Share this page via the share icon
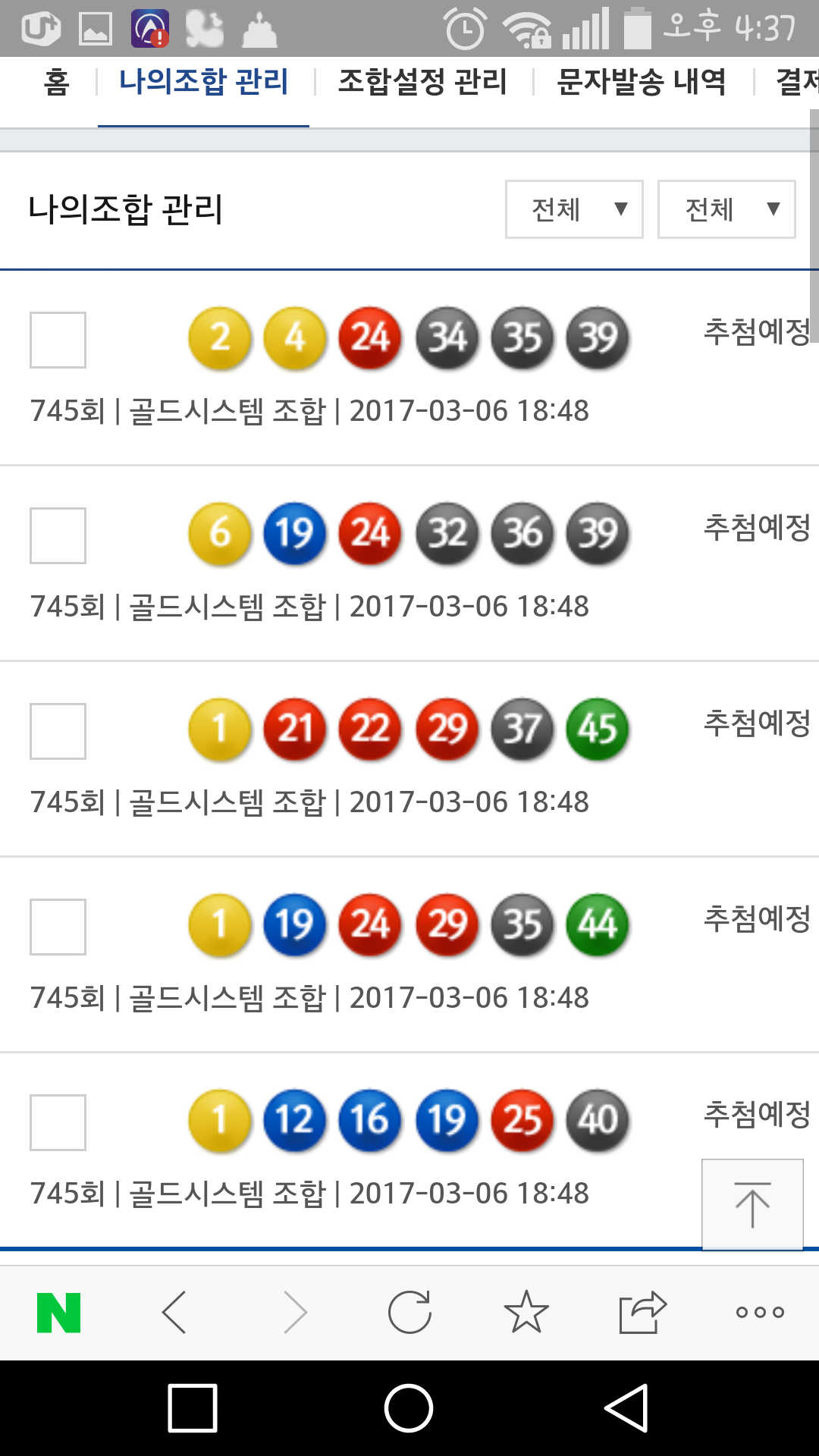This screenshot has height=1456, width=819. coord(642,1313)
